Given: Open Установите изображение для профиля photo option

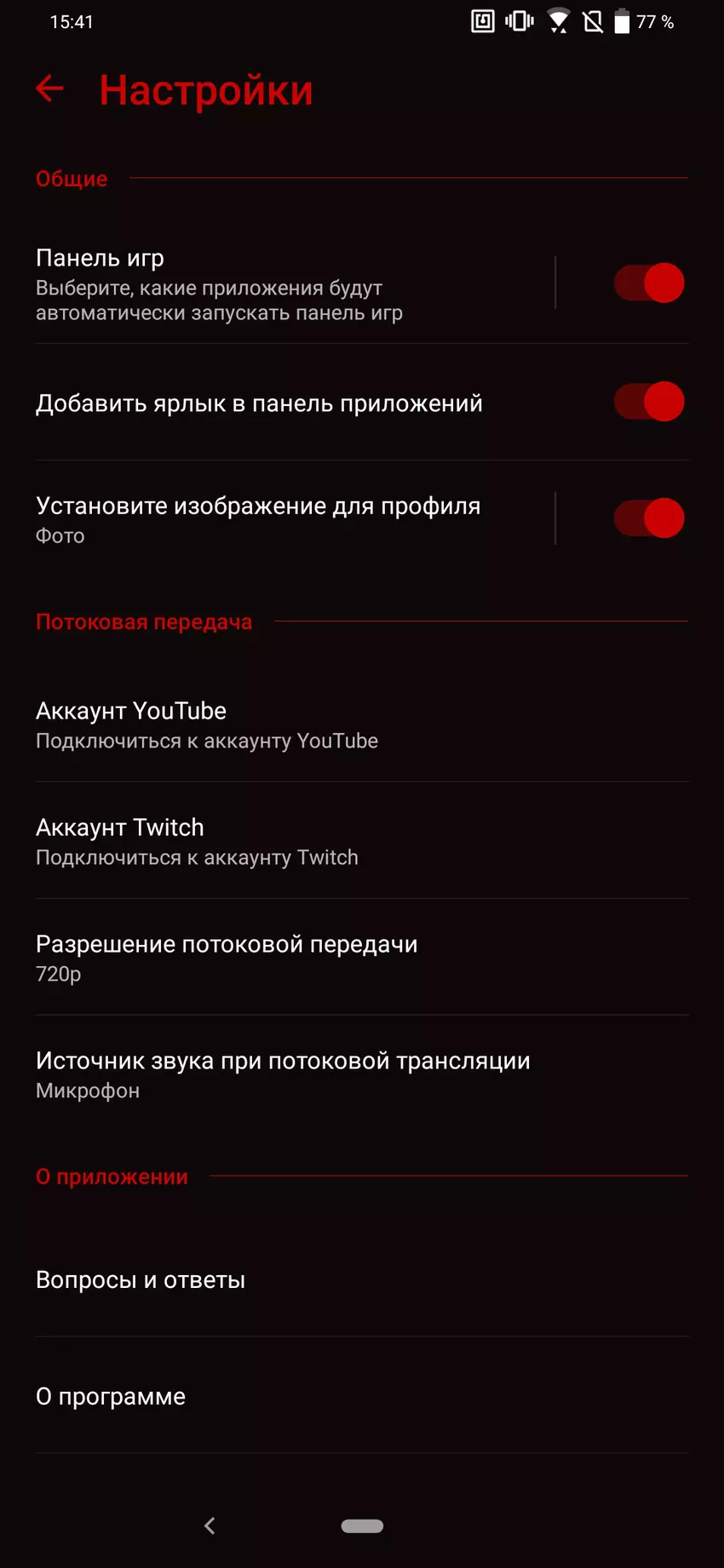Looking at the screenshot, I should point(256,518).
